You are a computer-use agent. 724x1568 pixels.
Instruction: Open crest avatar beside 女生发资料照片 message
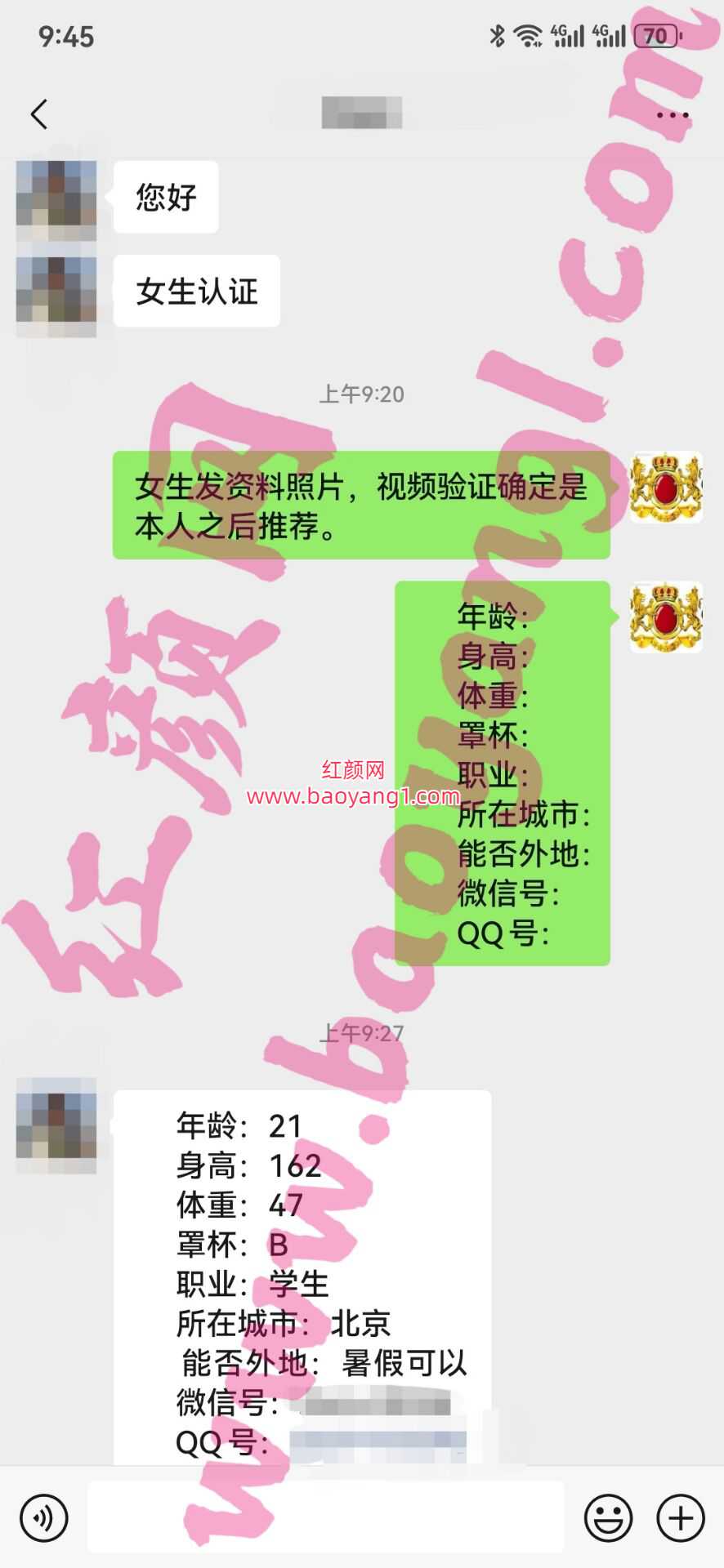666,488
